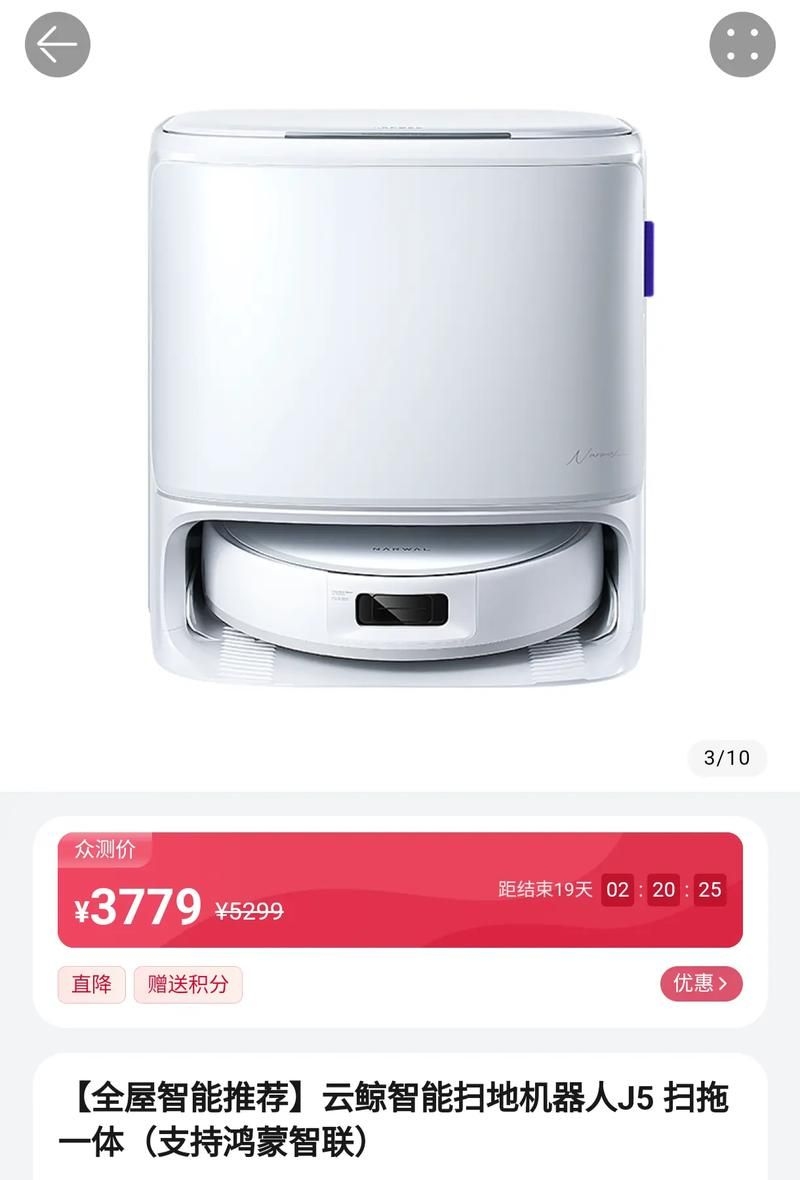Tap the robot vacuum product photo
This screenshot has height=1180, width=800.
pos(400,400)
